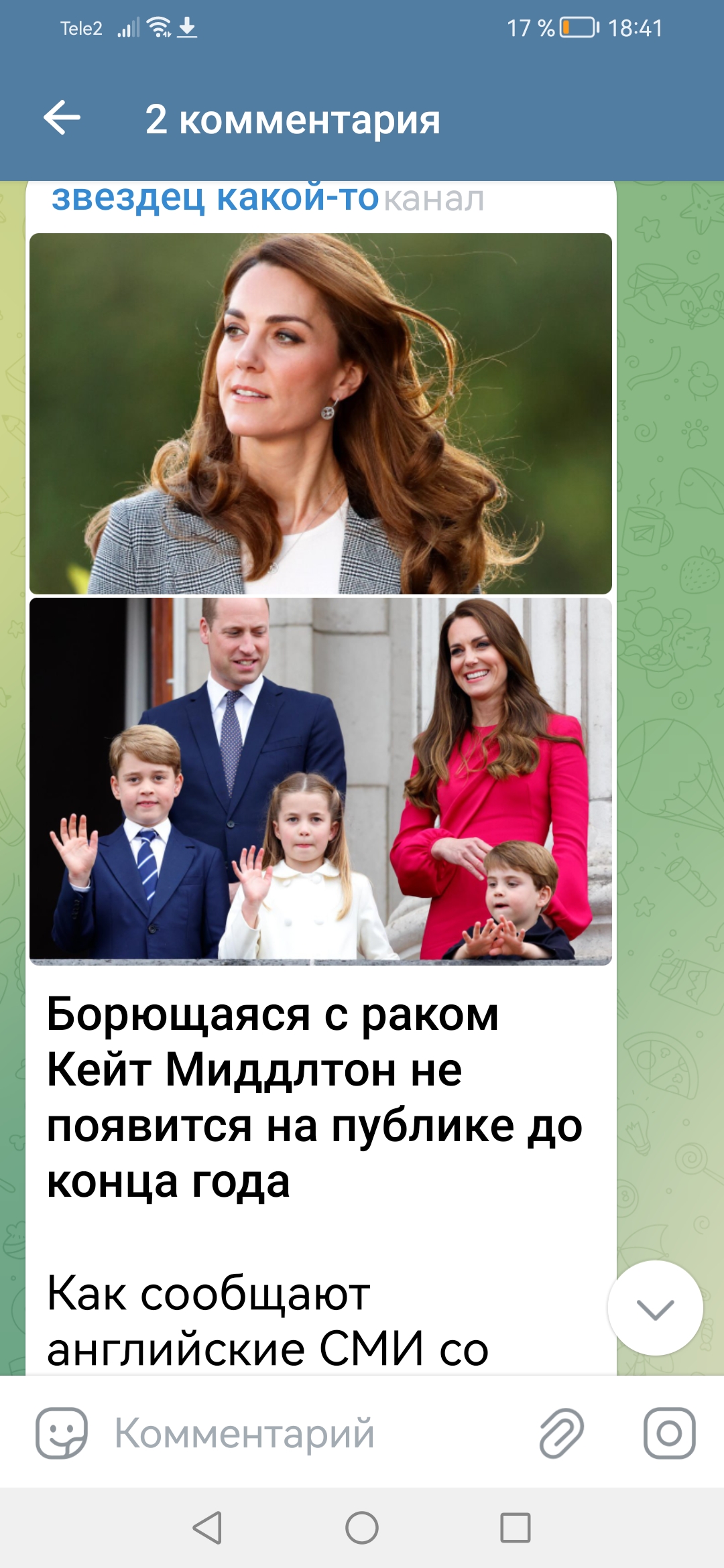The width and height of the screenshot is (724, 1568).
Task: Open the recent apps view
Action: coord(516,1528)
